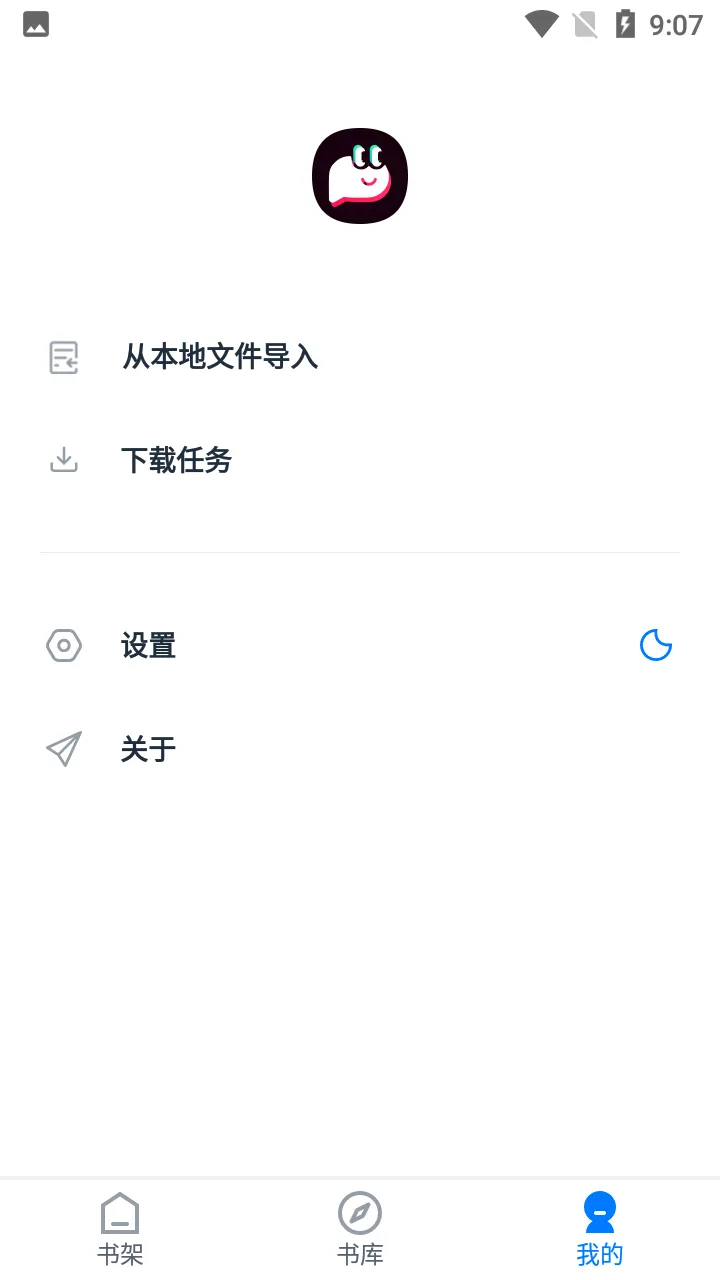Open the 关于 about page
Image resolution: width=720 pixels, height=1280 pixels.
click(148, 749)
